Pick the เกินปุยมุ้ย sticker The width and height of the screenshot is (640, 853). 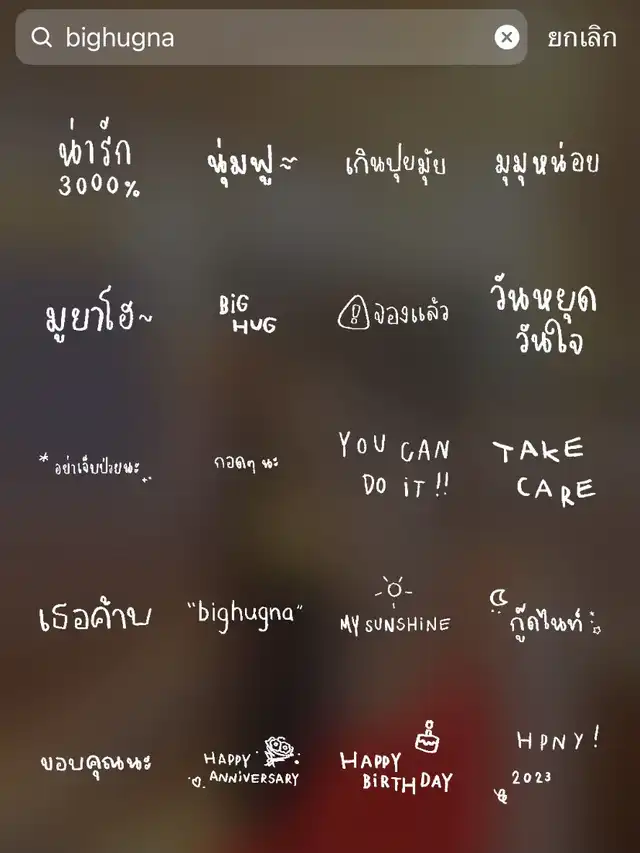tap(395, 163)
